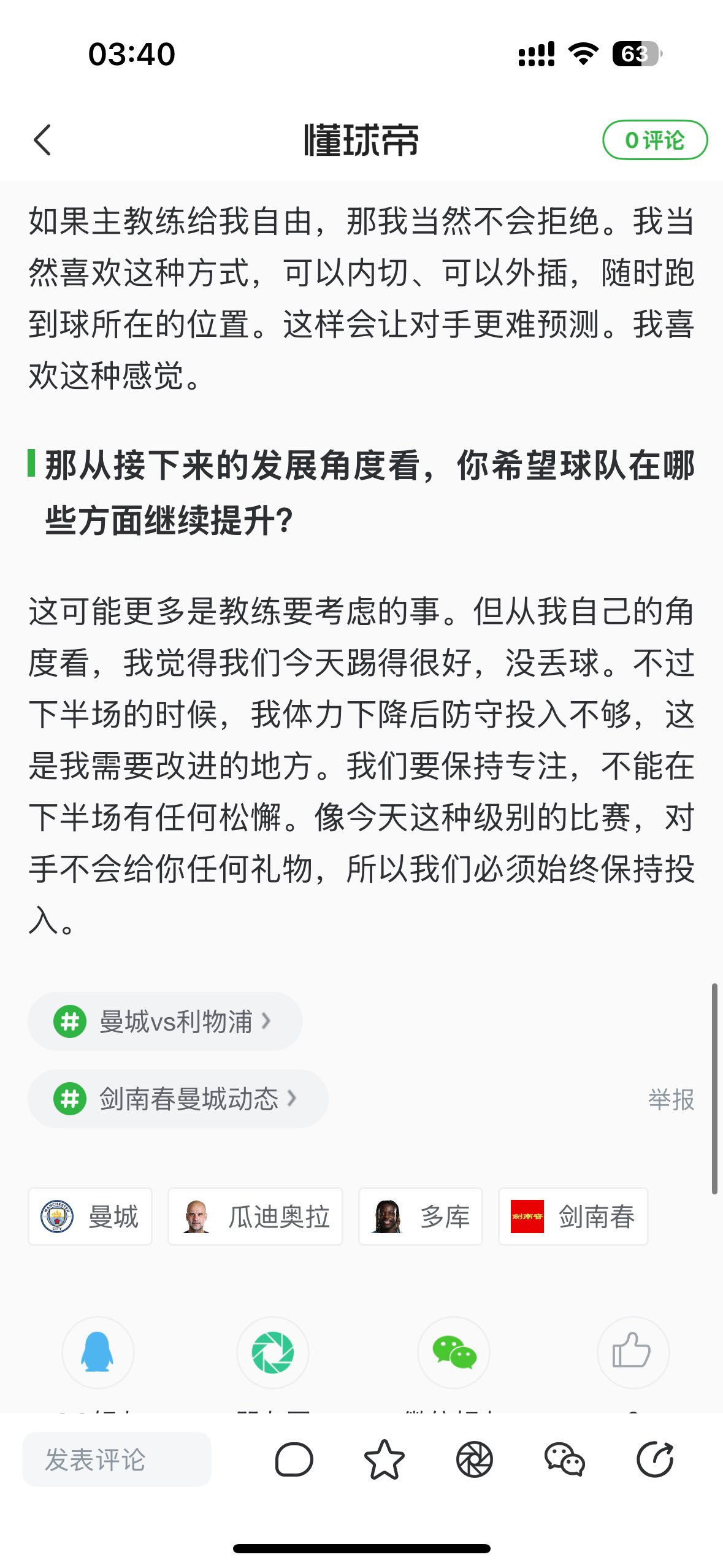This screenshot has height=1568, width=723.
Task: Open the 剑南春 tag
Action: (x=573, y=1216)
